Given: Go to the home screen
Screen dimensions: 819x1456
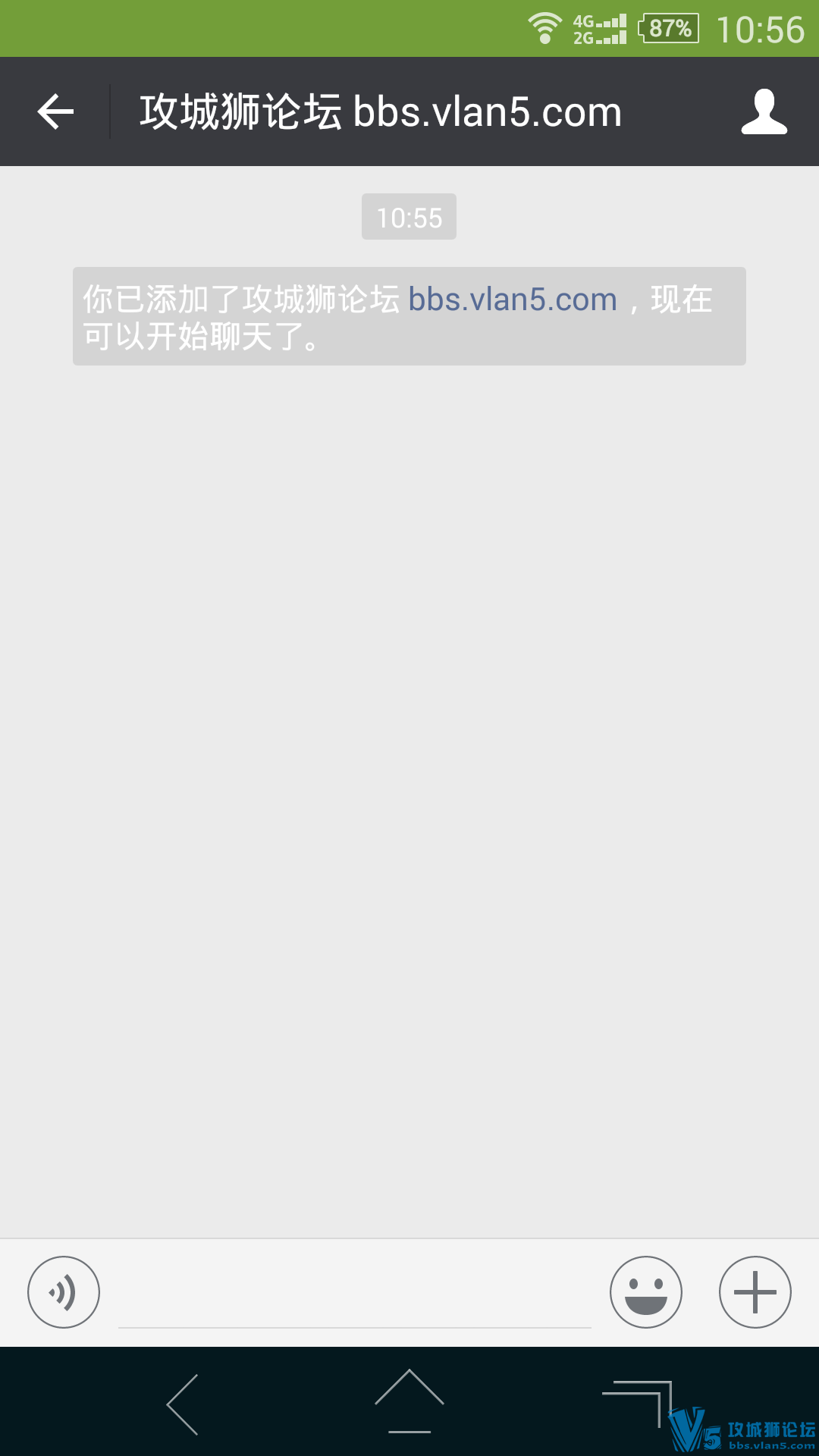Looking at the screenshot, I should coord(409,1401).
